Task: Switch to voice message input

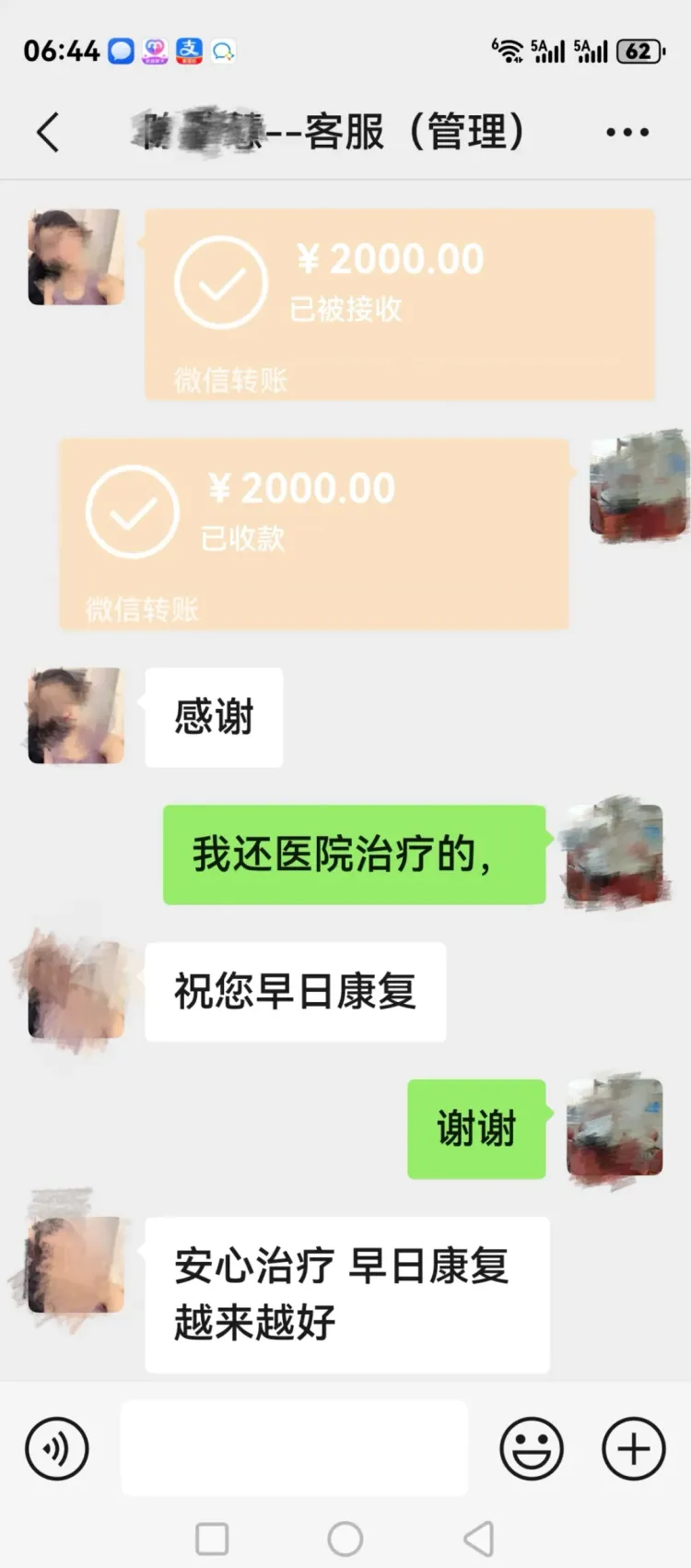Action: pos(57,1449)
